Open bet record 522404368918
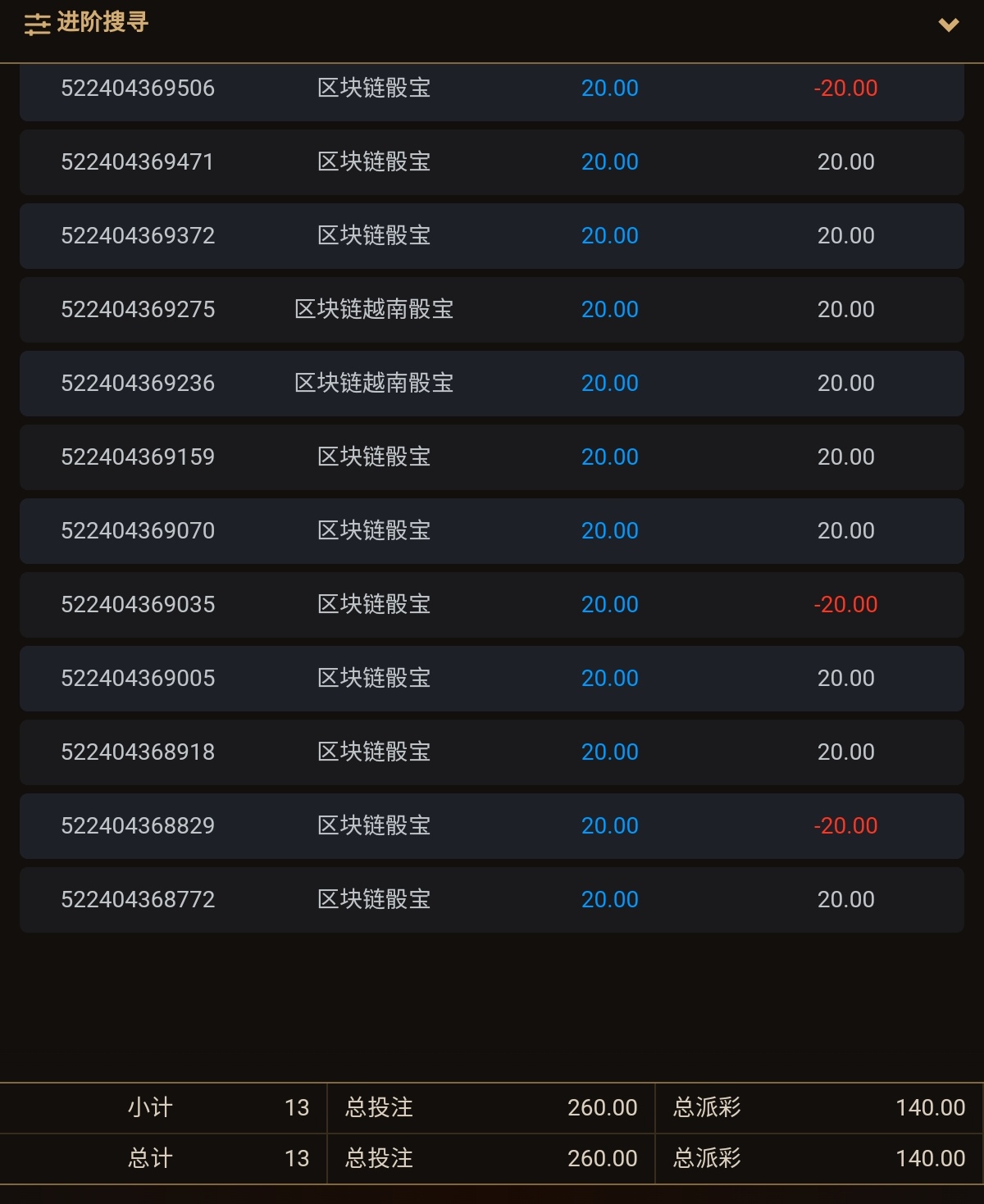984x1204 pixels. point(138,752)
